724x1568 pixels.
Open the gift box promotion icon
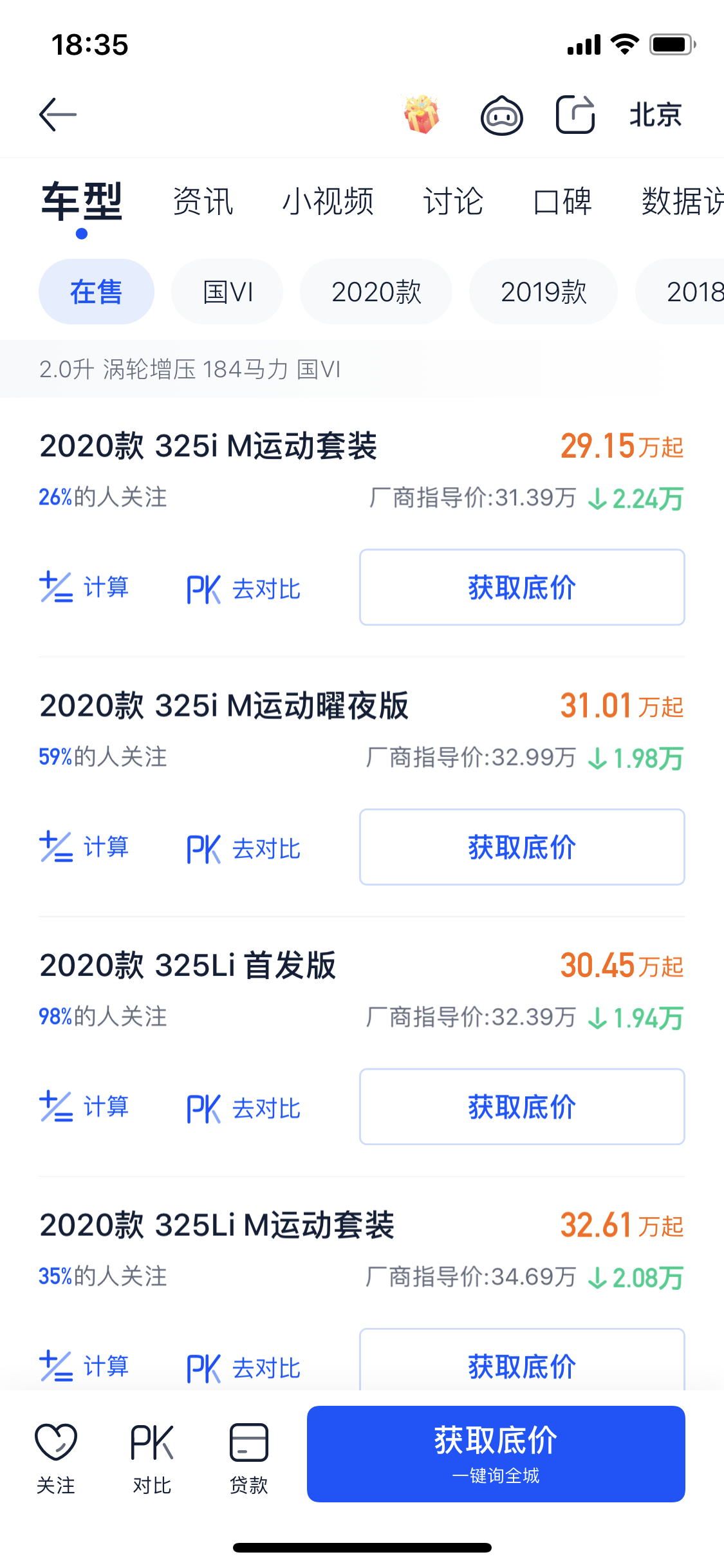[x=422, y=115]
